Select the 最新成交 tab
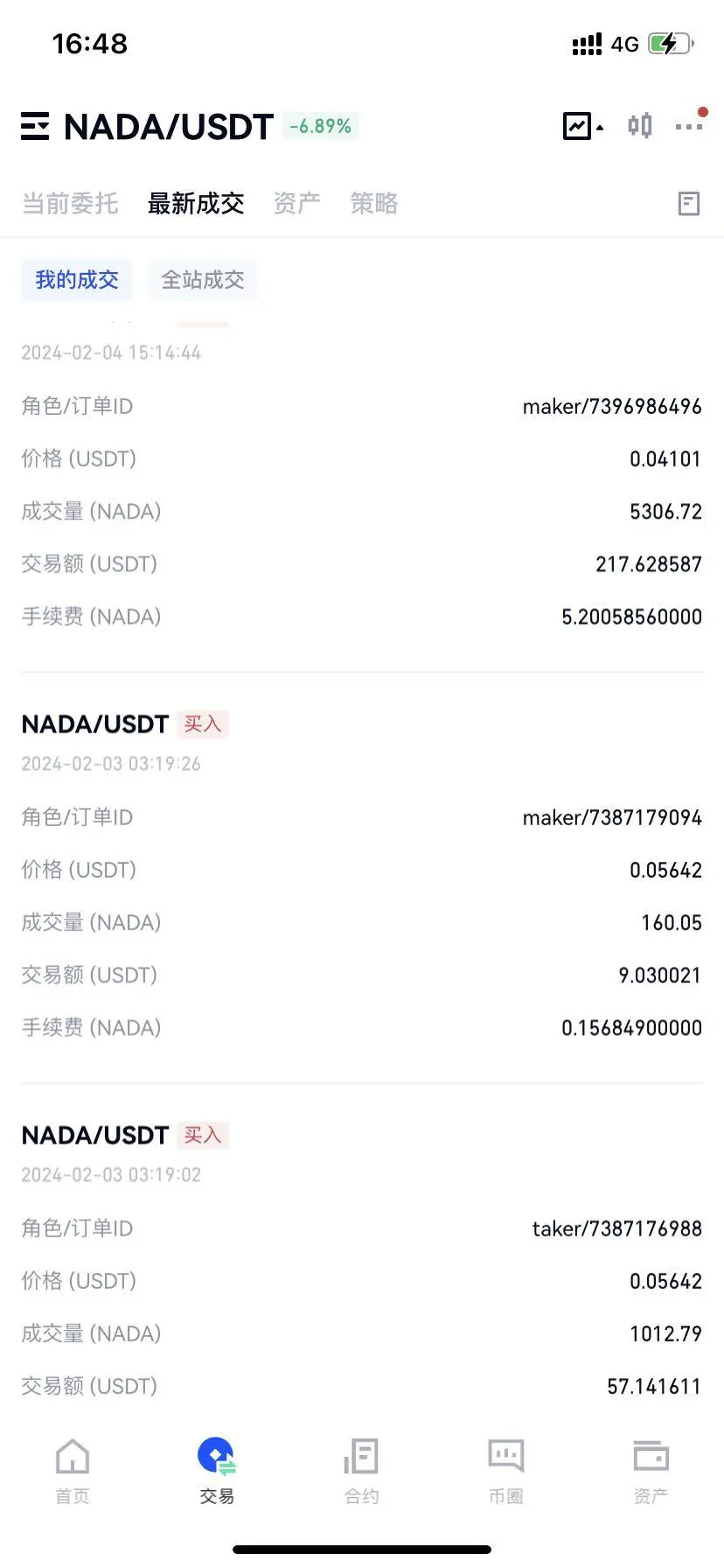The height and width of the screenshot is (1568, 724). 196,203
